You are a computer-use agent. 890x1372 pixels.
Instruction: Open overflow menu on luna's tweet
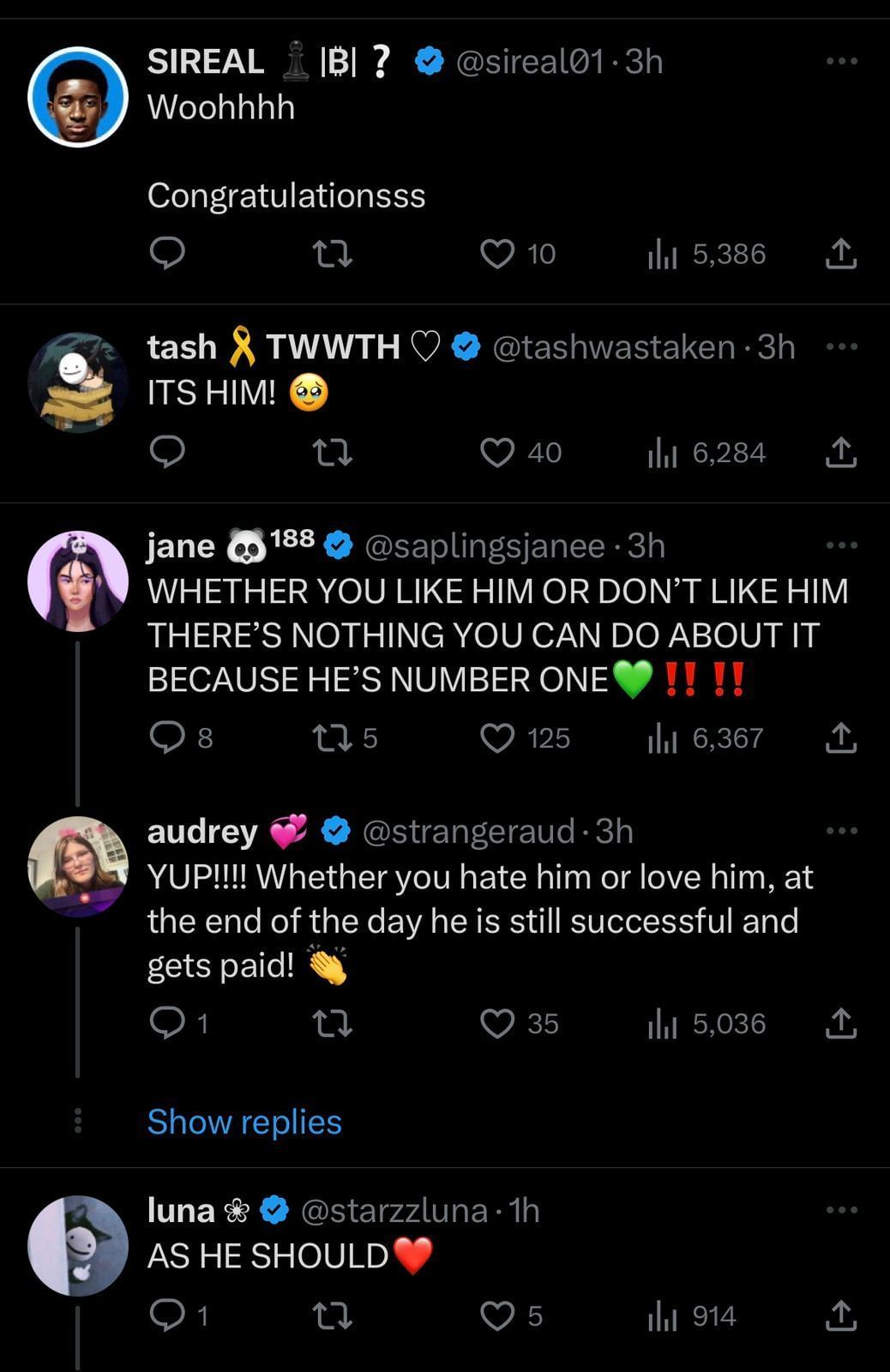[x=841, y=1210]
